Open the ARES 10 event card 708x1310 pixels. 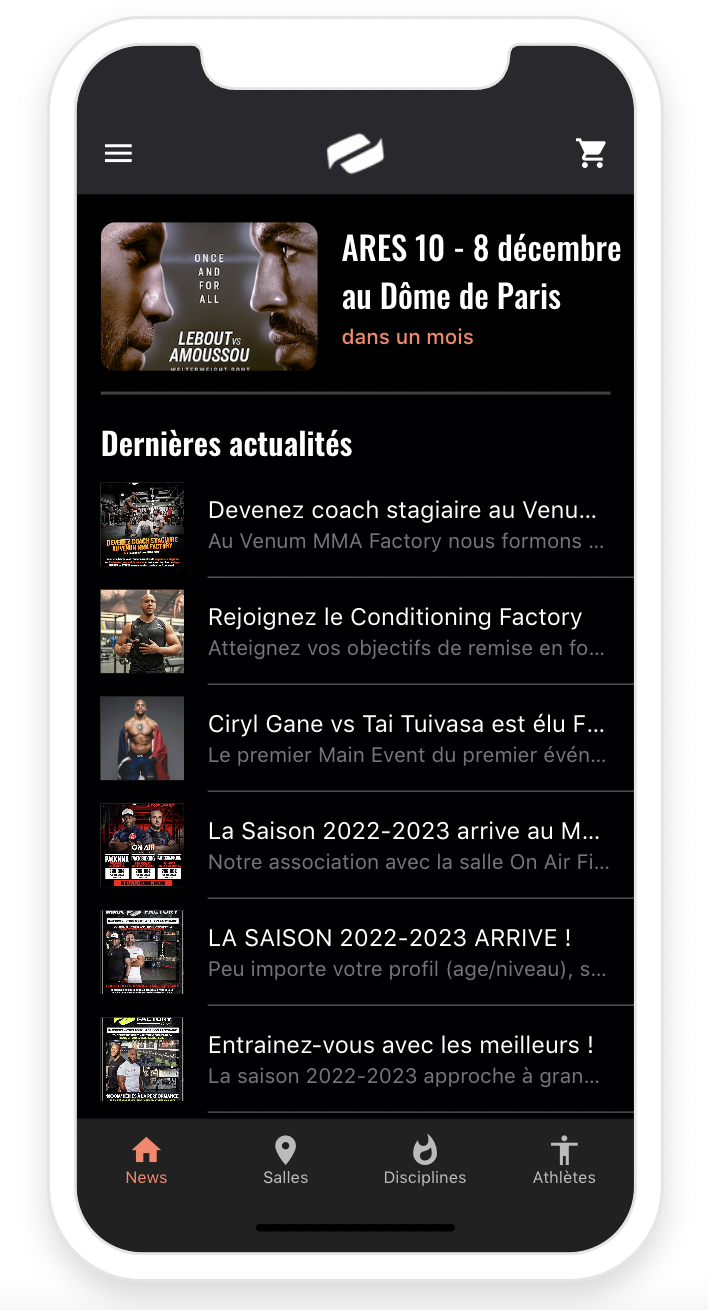355,297
